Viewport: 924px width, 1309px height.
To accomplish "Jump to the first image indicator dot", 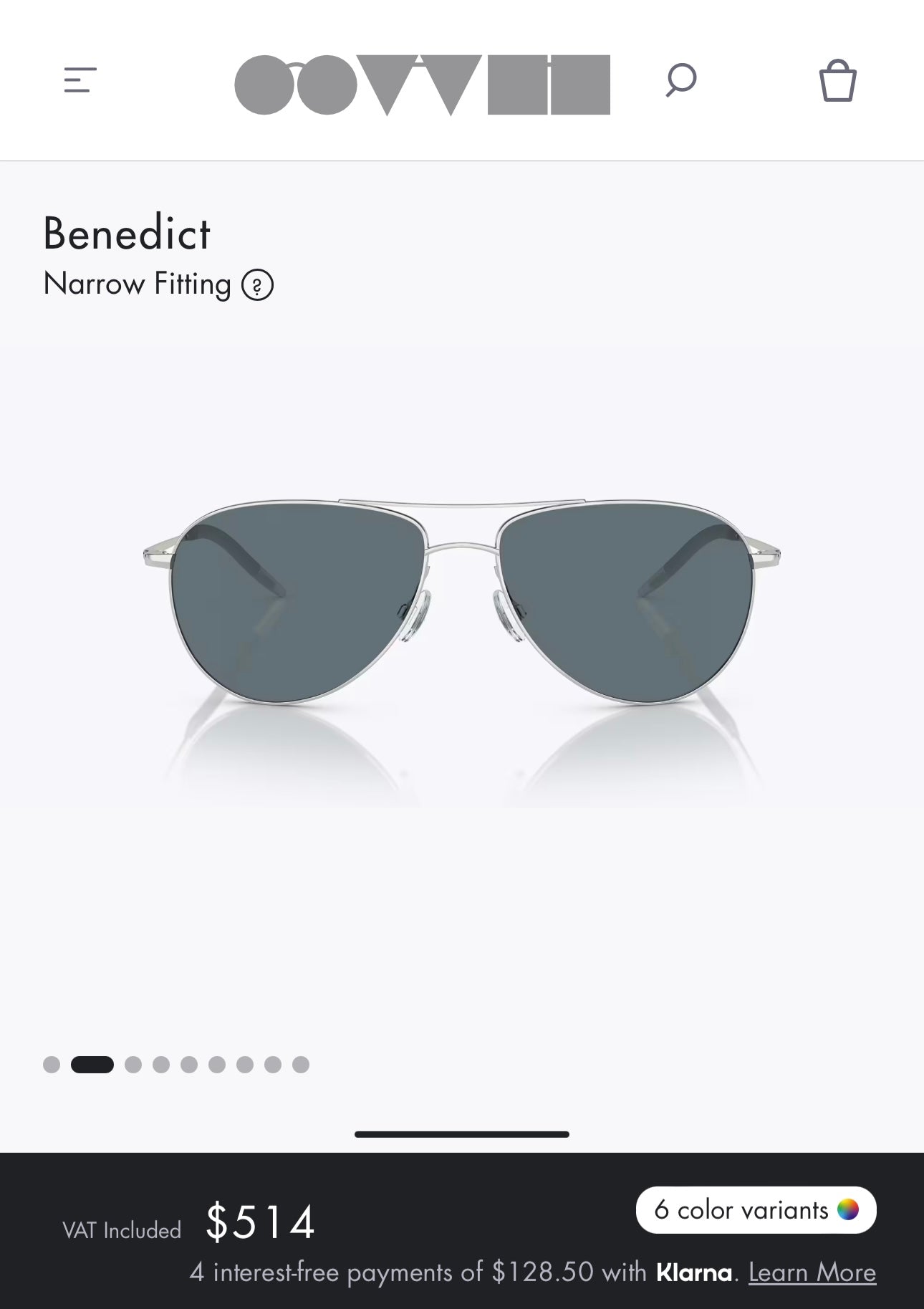I will (x=52, y=1065).
